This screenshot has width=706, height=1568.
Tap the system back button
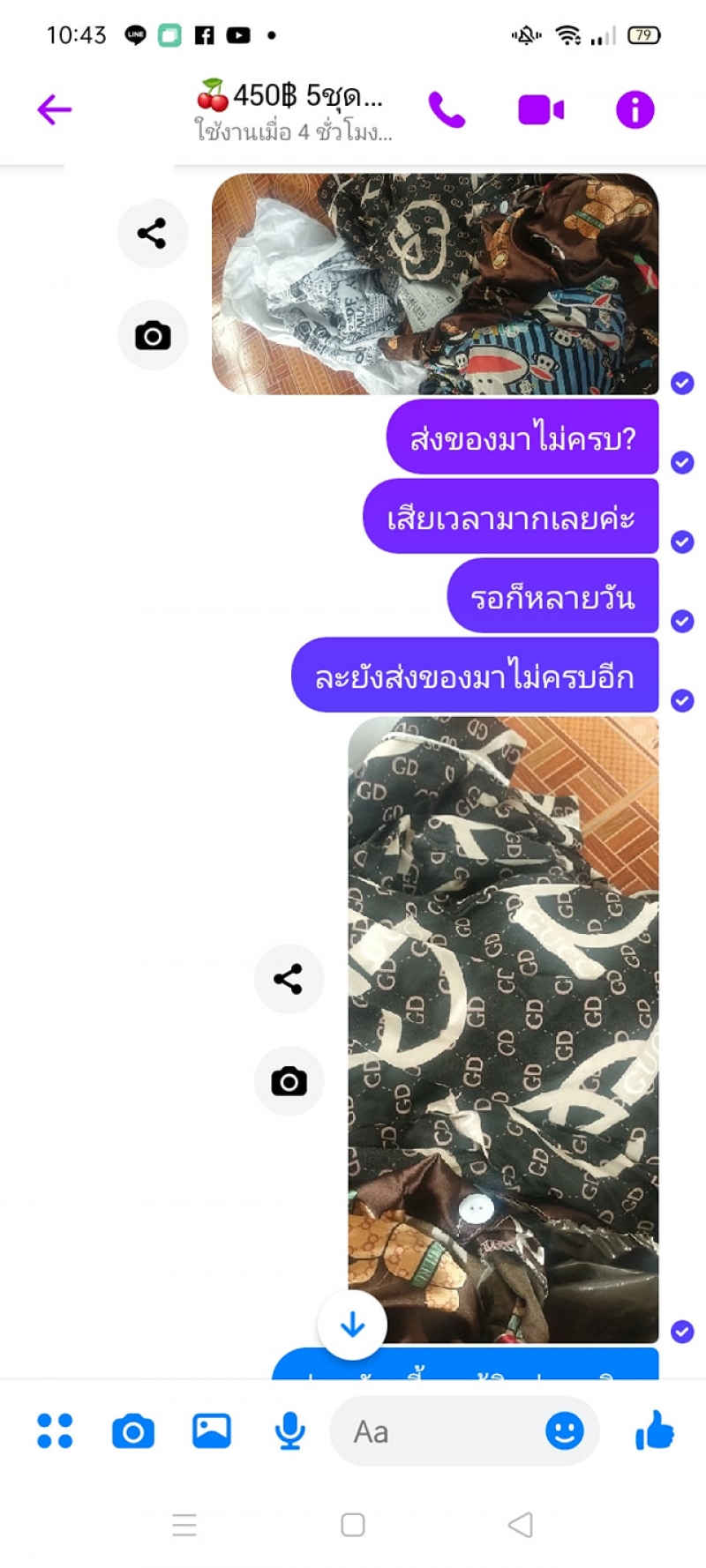point(521,1525)
